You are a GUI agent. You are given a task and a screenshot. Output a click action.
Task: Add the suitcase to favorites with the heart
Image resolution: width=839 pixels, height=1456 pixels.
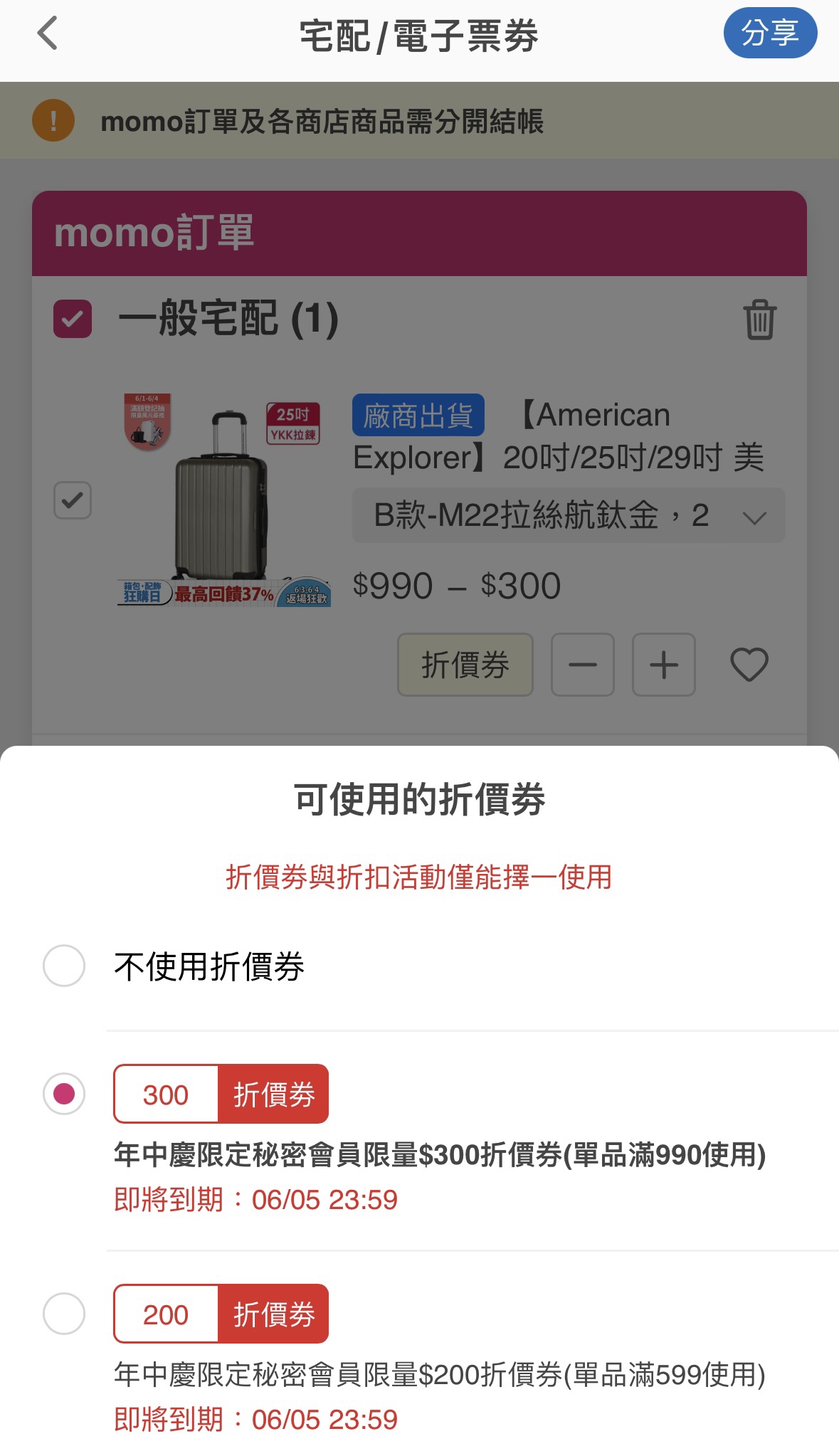click(749, 665)
